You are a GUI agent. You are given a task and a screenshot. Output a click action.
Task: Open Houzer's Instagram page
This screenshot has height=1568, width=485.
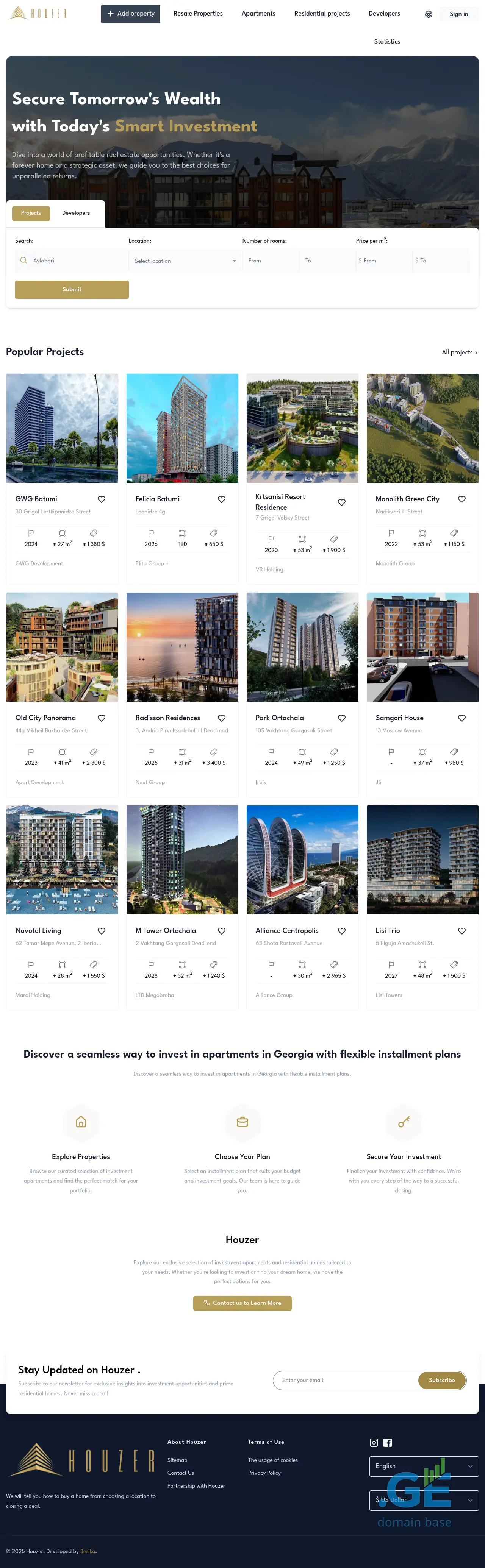tap(374, 1443)
